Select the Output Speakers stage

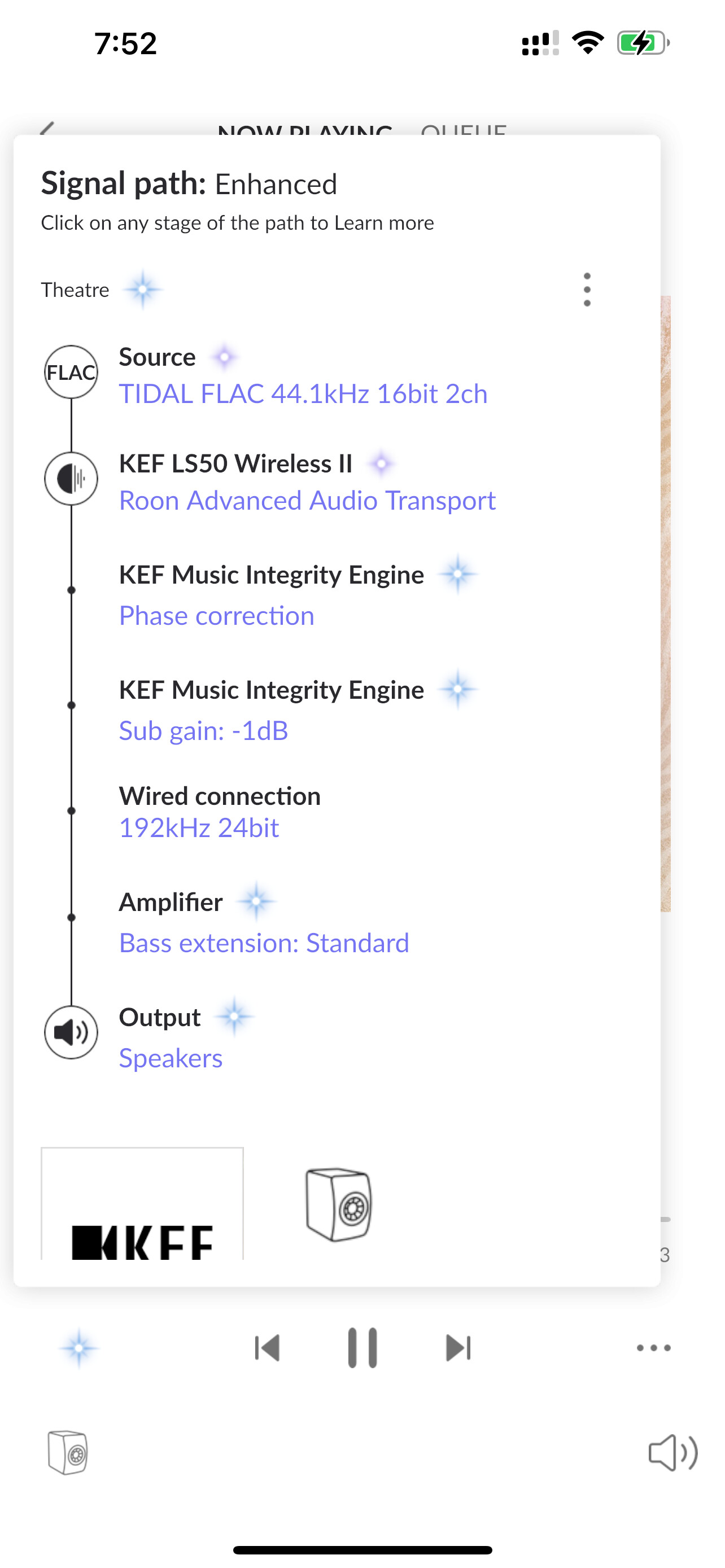coord(186,1037)
